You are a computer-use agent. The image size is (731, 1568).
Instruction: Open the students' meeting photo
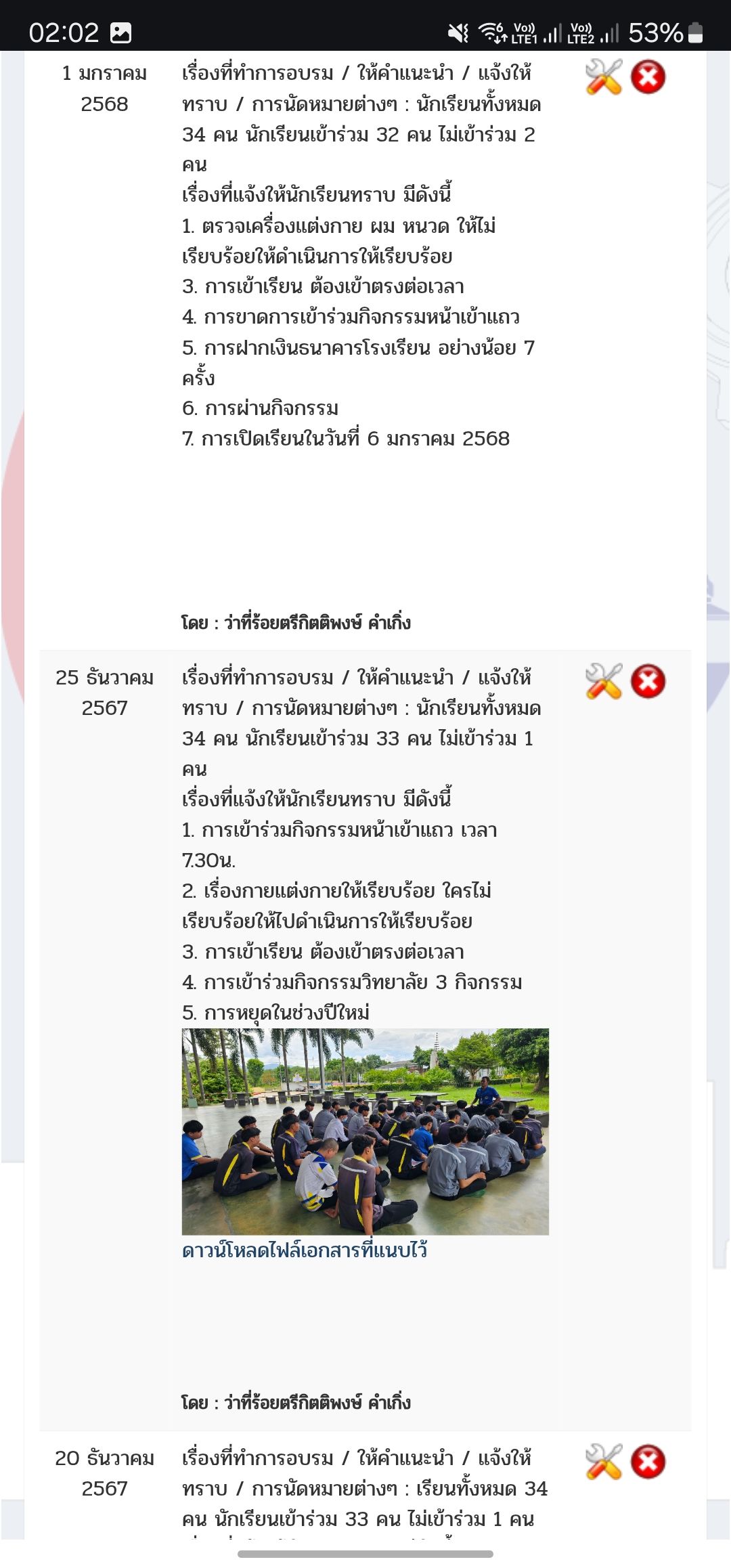(x=365, y=1131)
